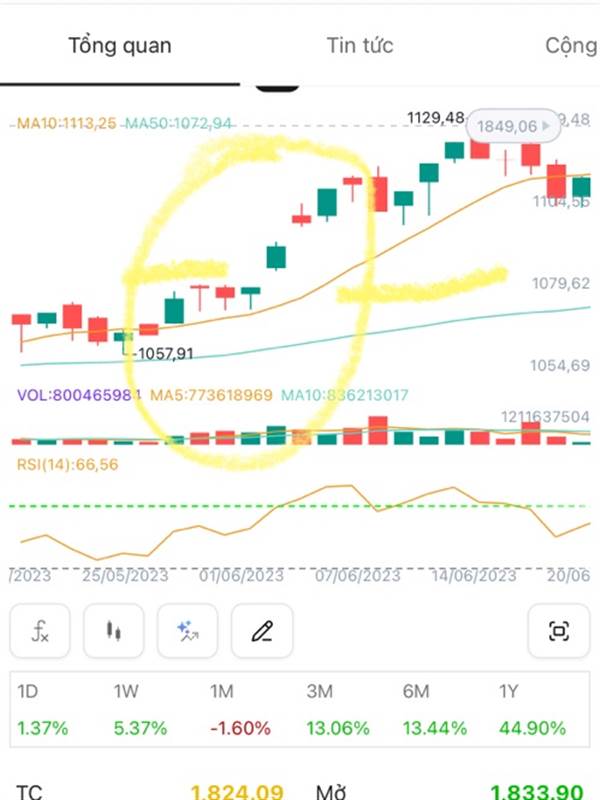The image size is (600, 800).
Task: Open the pencil drawing tool
Action: point(262,631)
